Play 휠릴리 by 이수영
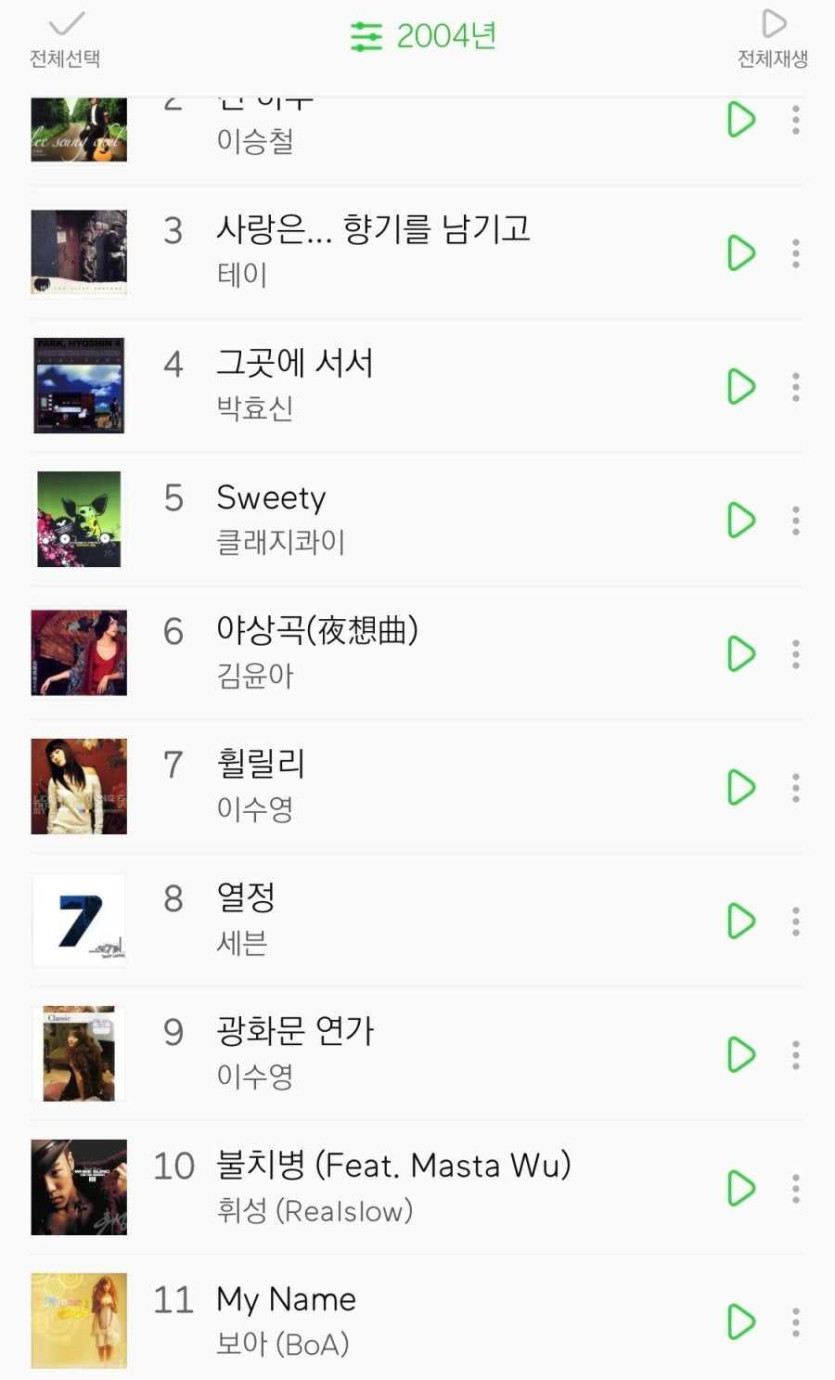 (x=741, y=787)
